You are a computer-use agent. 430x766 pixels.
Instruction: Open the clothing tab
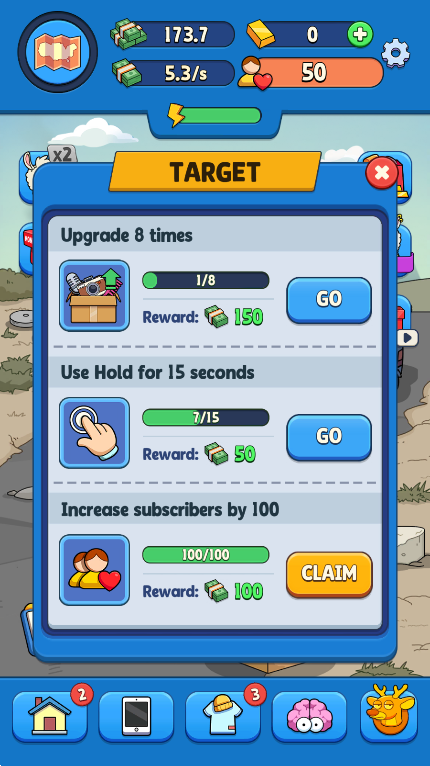[223, 717]
